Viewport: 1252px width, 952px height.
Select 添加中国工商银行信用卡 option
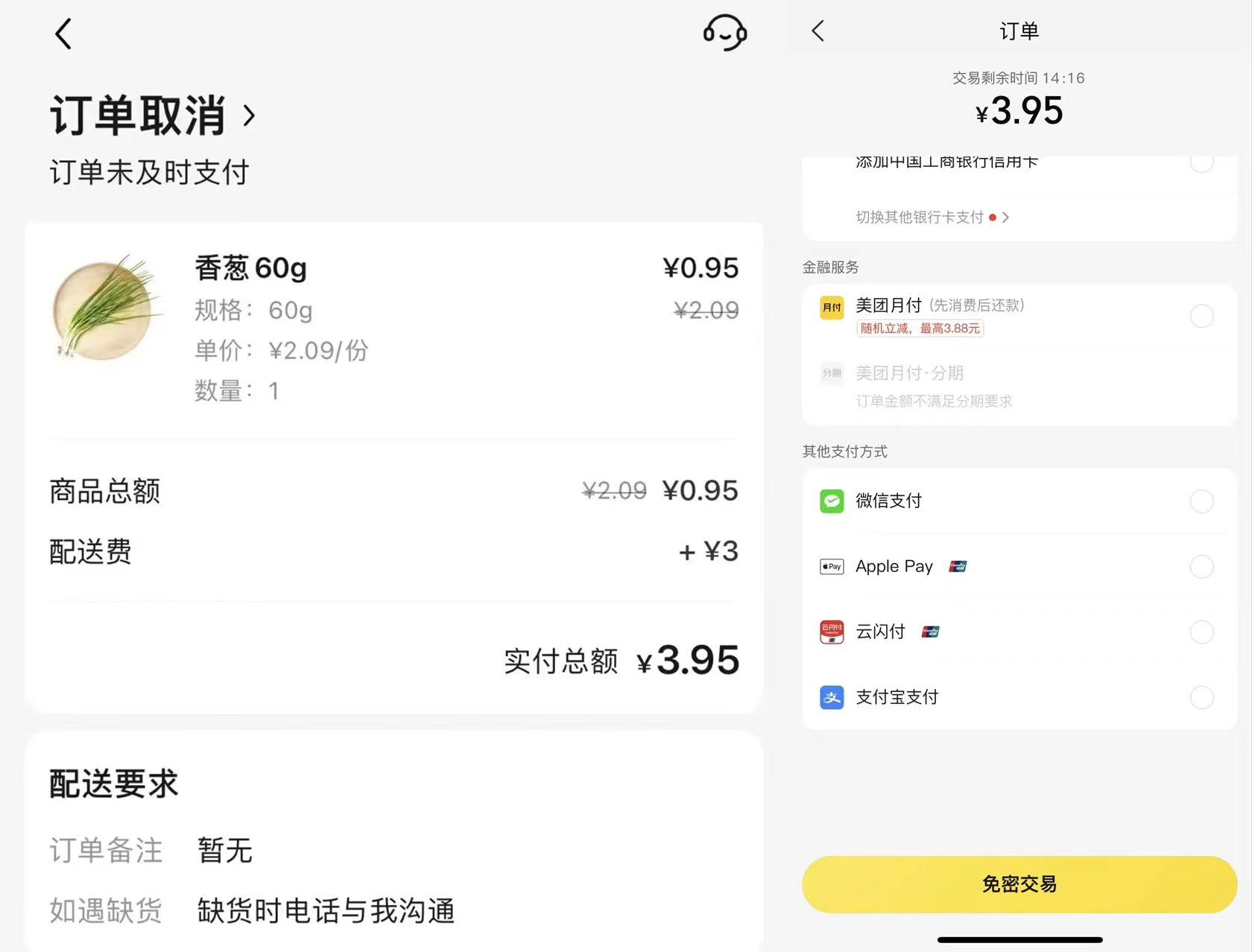1201,162
